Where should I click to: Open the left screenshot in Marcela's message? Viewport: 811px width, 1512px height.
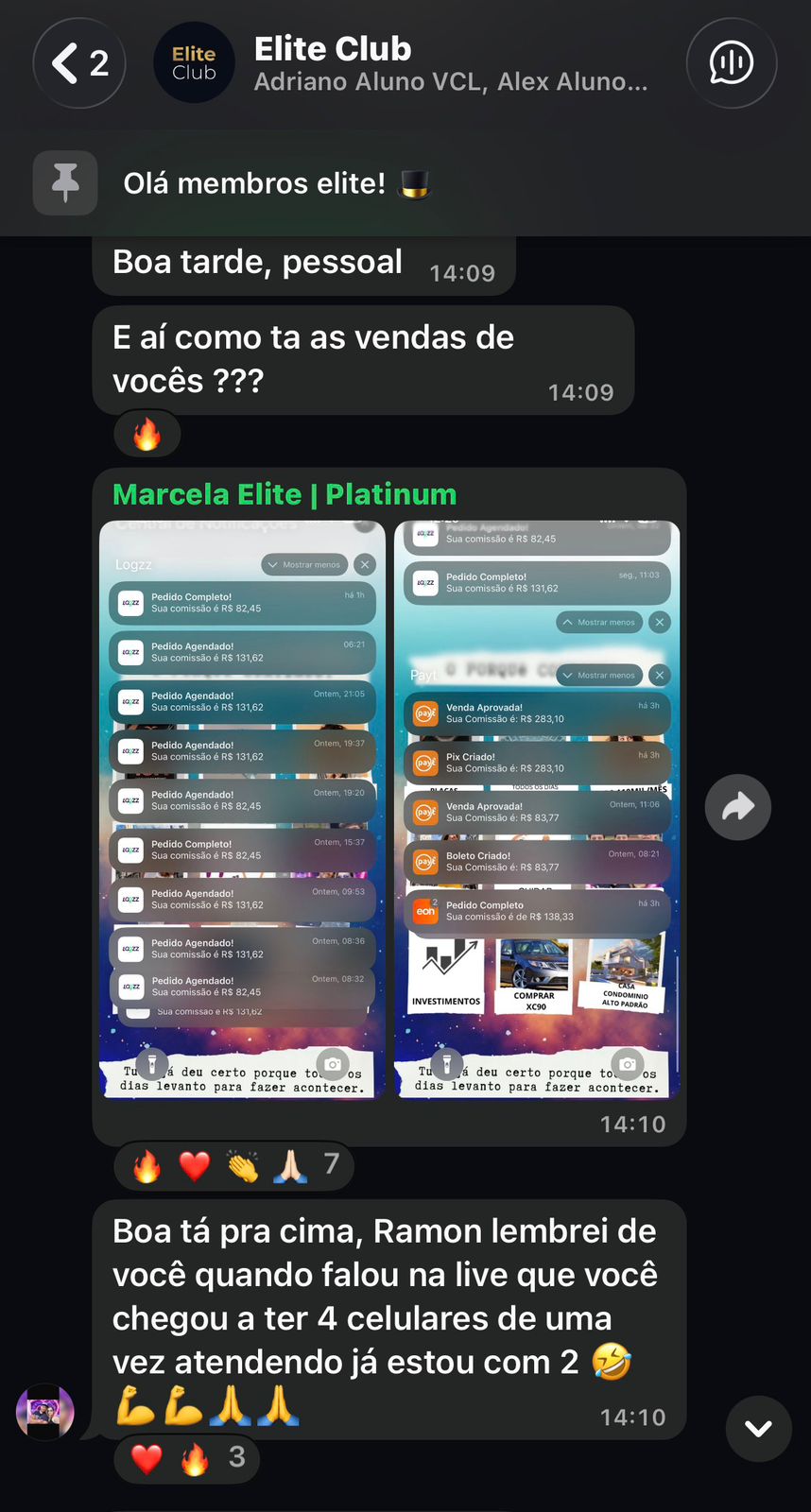pyautogui.click(x=242, y=809)
